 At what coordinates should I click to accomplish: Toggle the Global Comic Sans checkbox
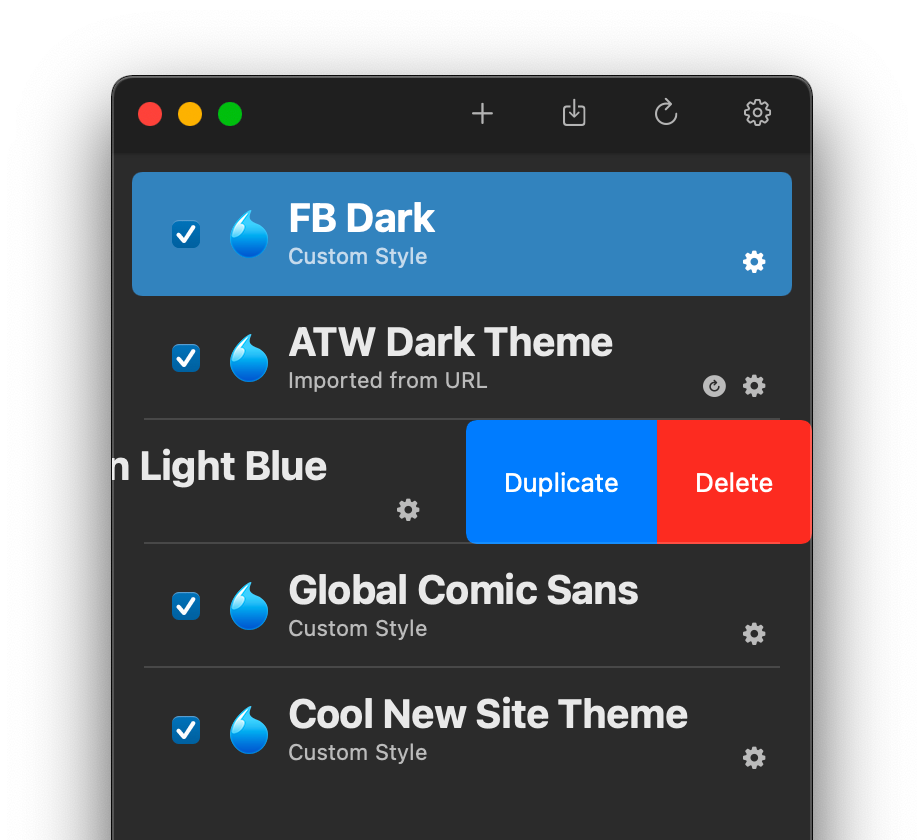[186, 606]
